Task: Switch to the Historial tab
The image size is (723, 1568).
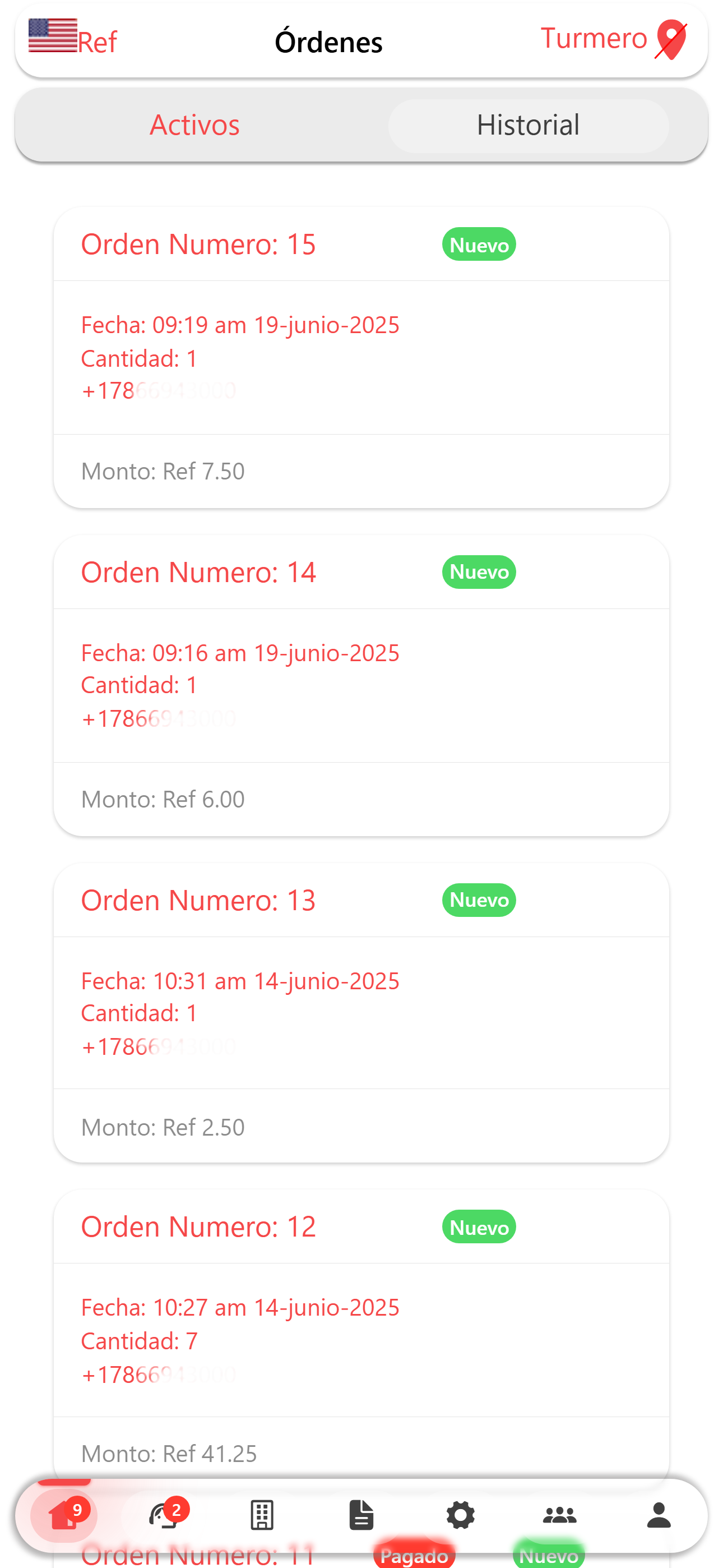Action: 529,126
